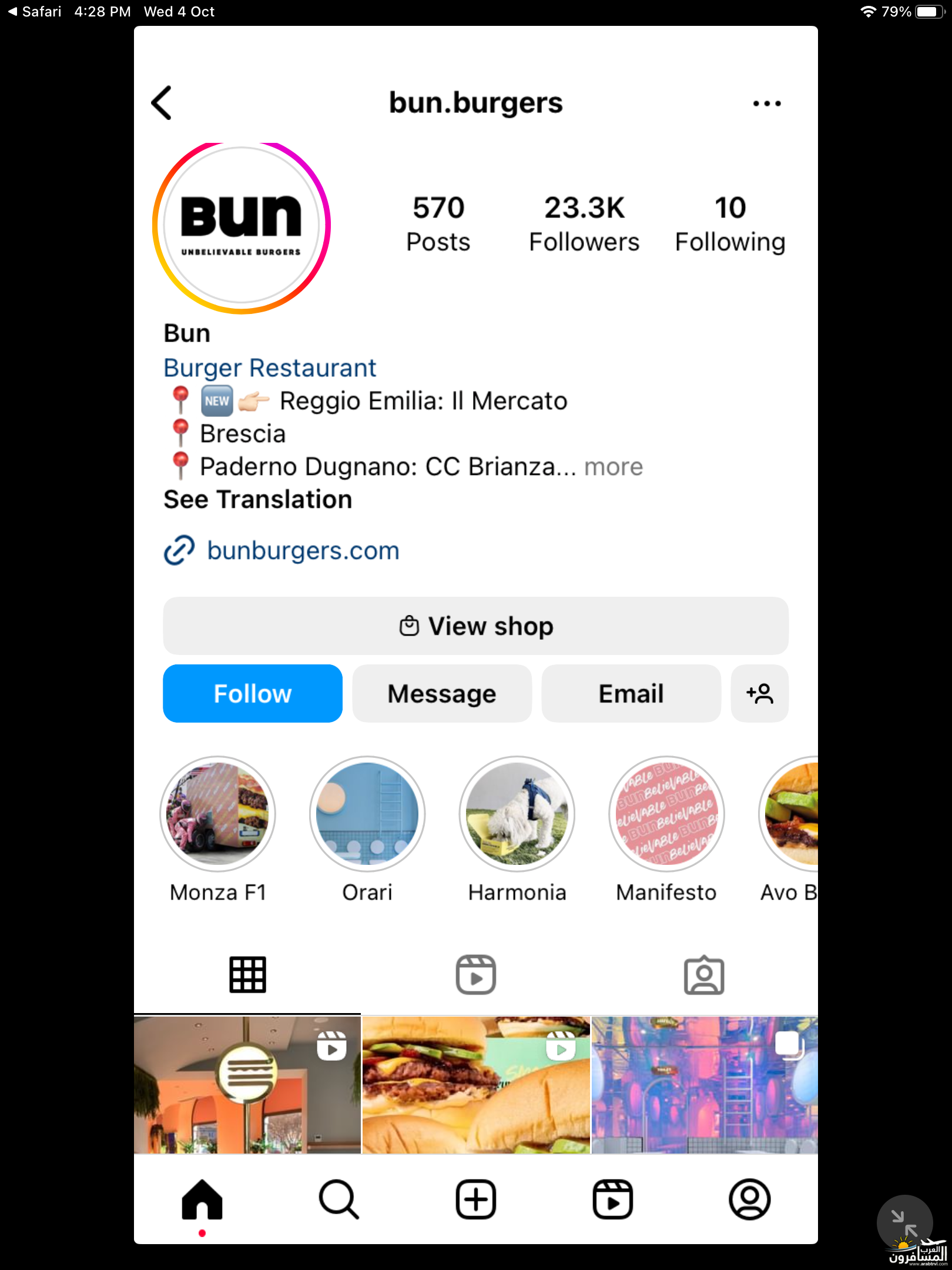Tap See Translation under bio
The height and width of the screenshot is (1270, 952).
[x=258, y=500]
